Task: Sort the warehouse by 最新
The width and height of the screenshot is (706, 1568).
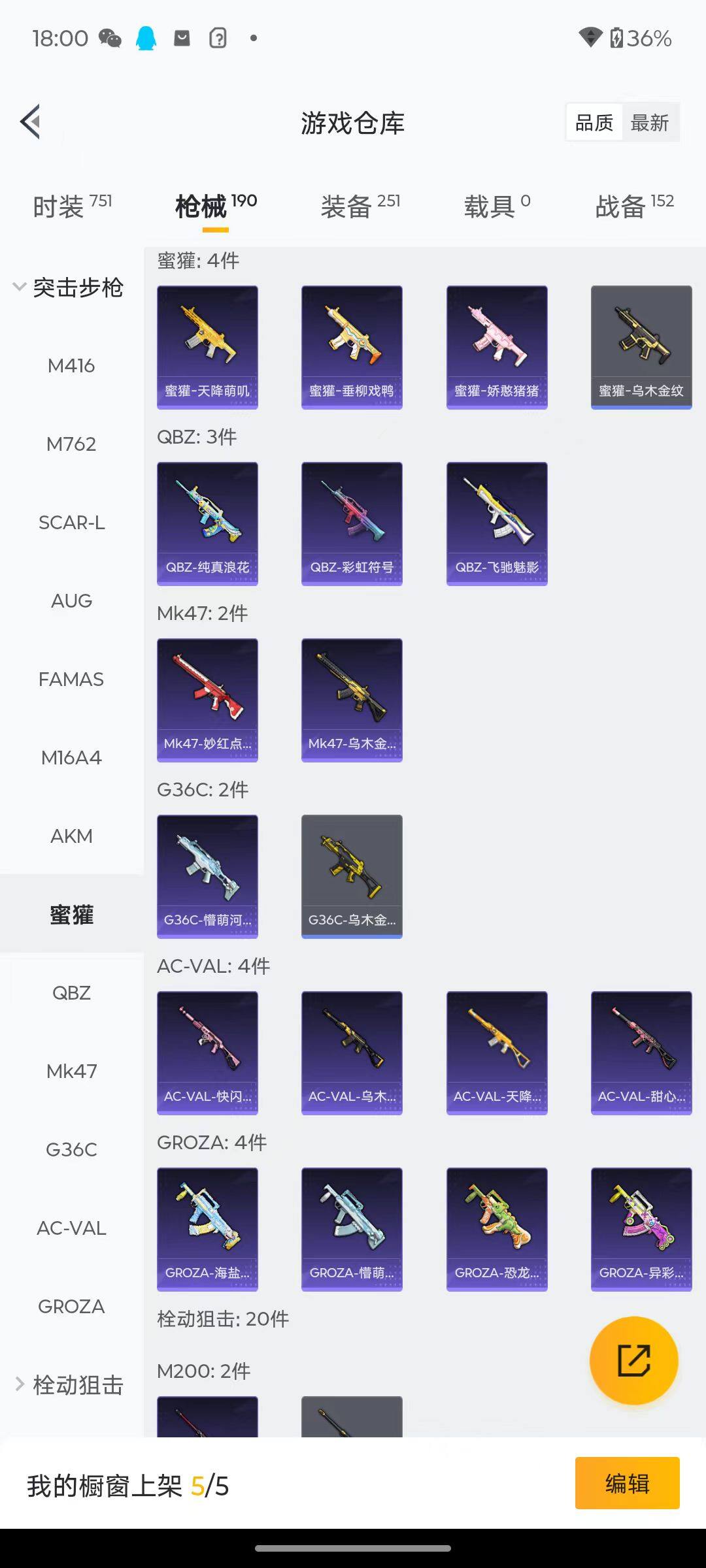Action: (x=649, y=122)
